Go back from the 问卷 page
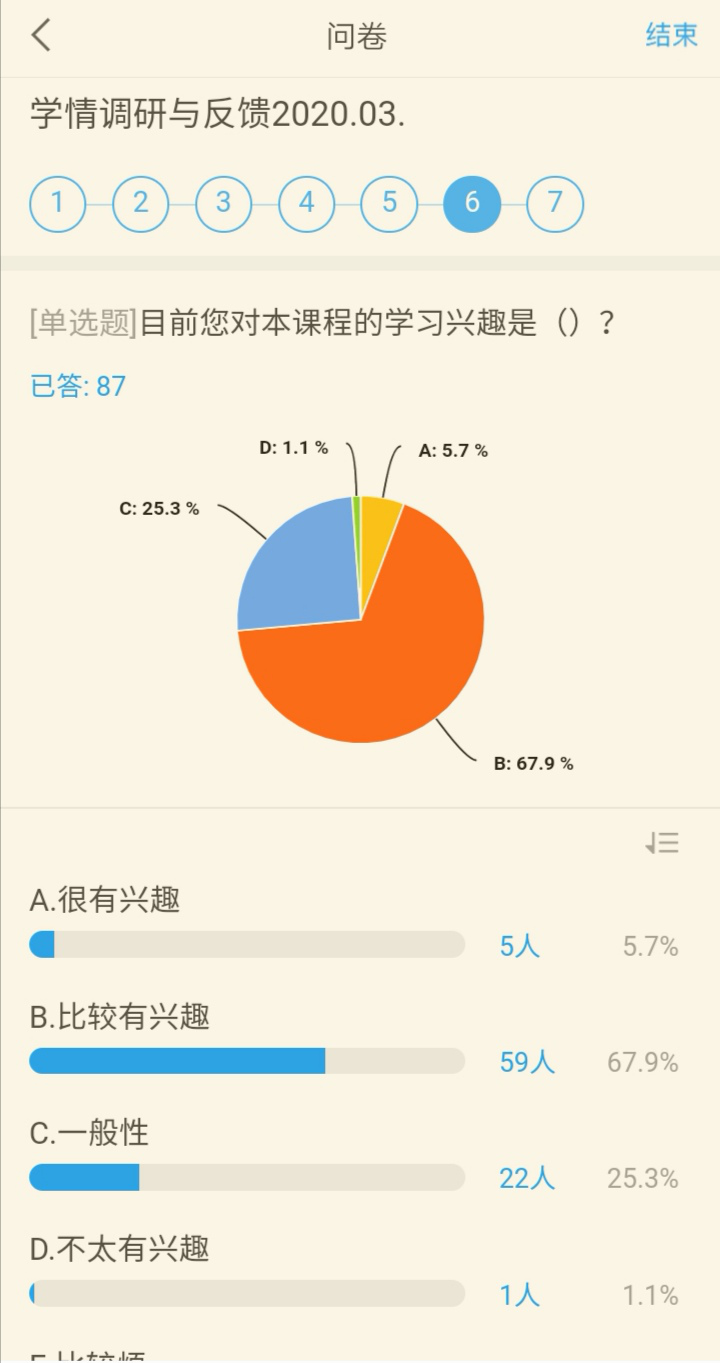This screenshot has height=1363, width=720. [41, 36]
